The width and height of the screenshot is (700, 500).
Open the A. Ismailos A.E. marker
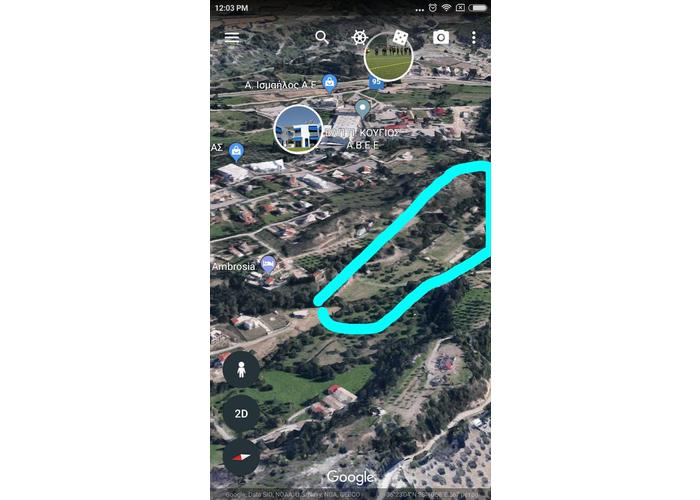point(329,83)
